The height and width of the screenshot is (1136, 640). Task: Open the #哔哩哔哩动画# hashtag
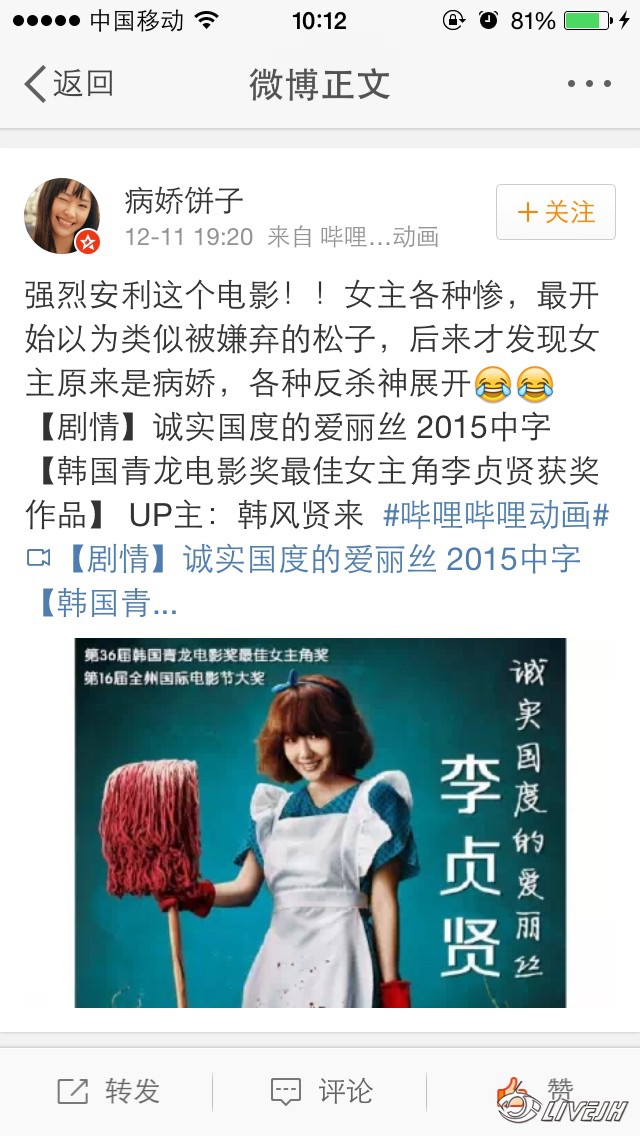pos(496,515)
